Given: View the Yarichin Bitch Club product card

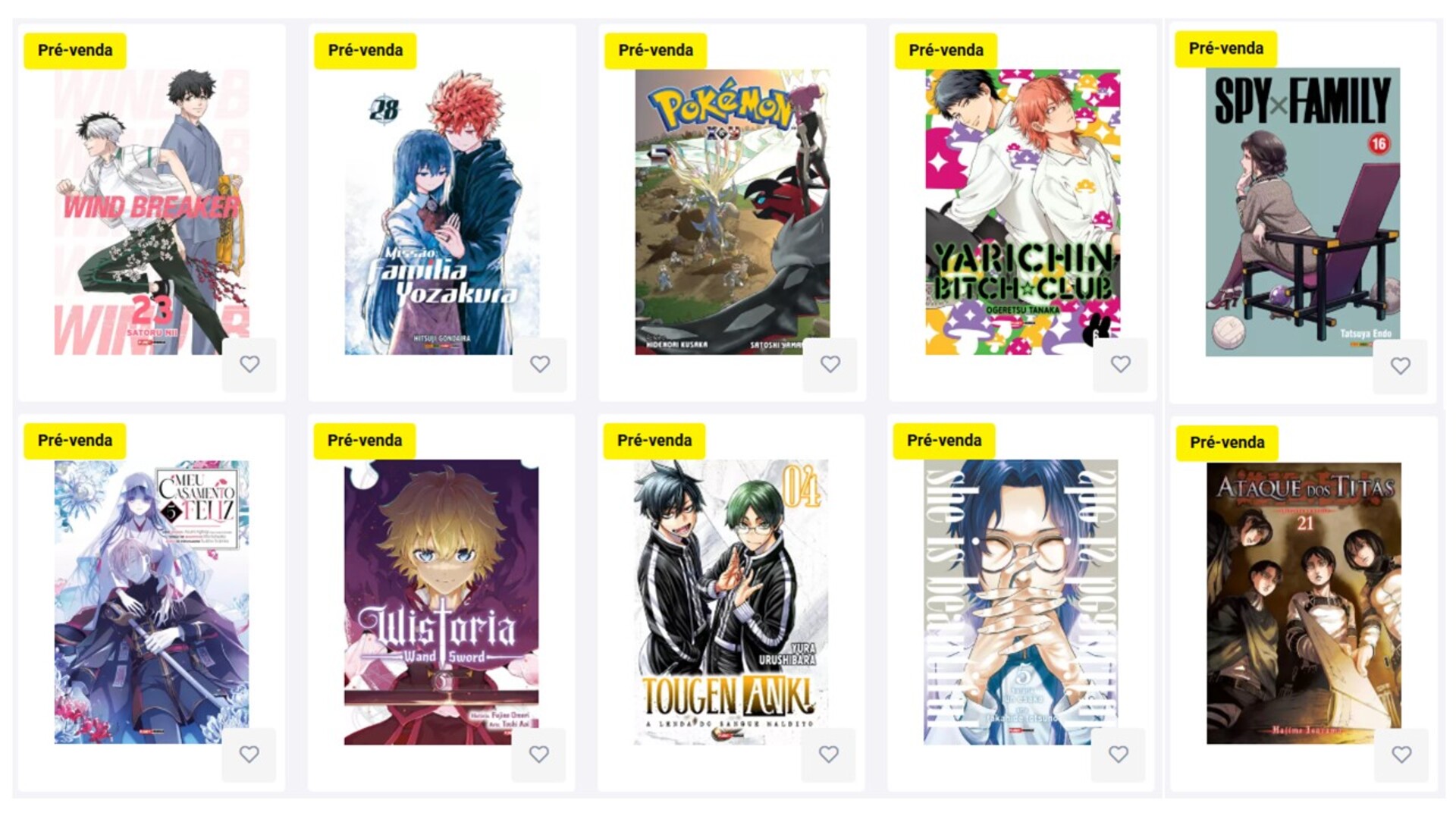Looking at the screenshot, I should click(1022, 212).
